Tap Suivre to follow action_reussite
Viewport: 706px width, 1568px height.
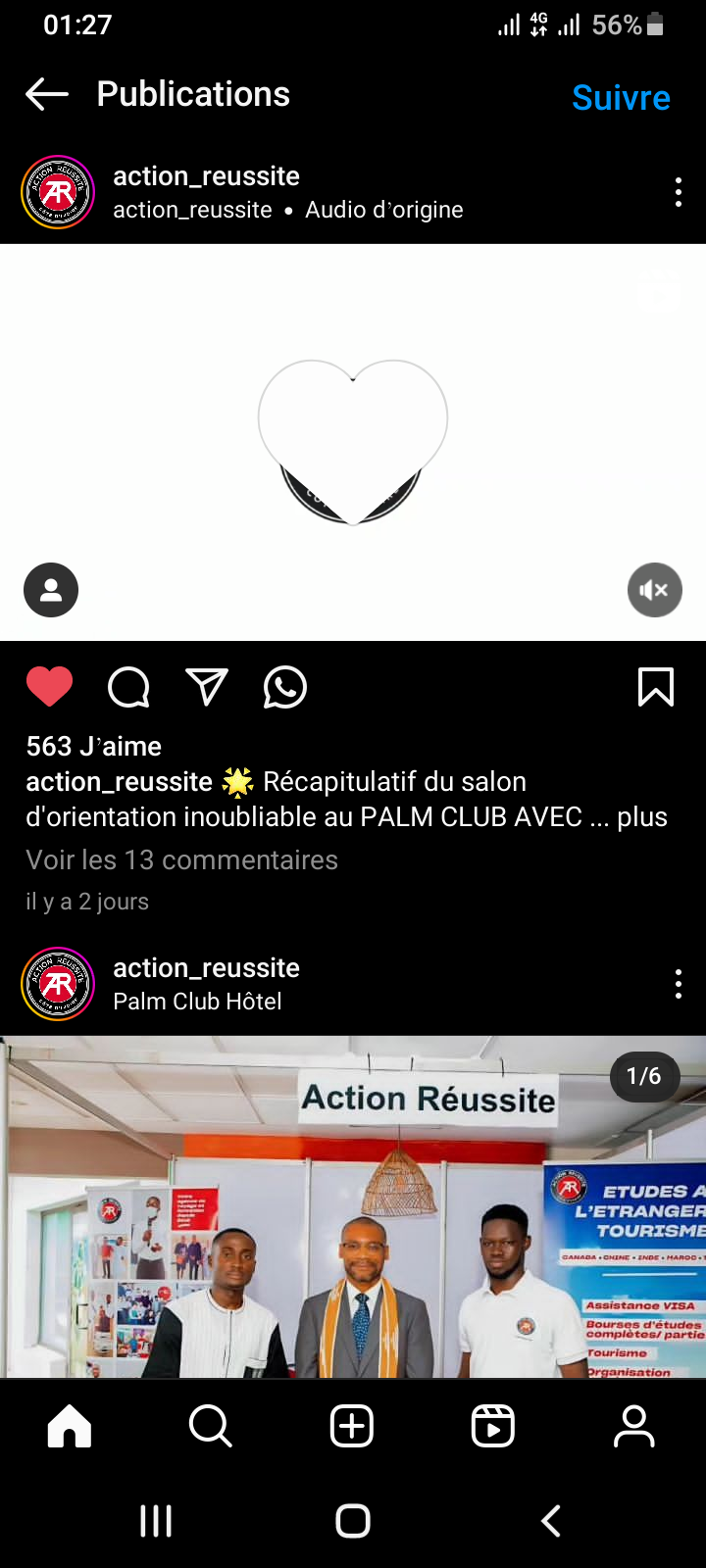pos(621,98)
